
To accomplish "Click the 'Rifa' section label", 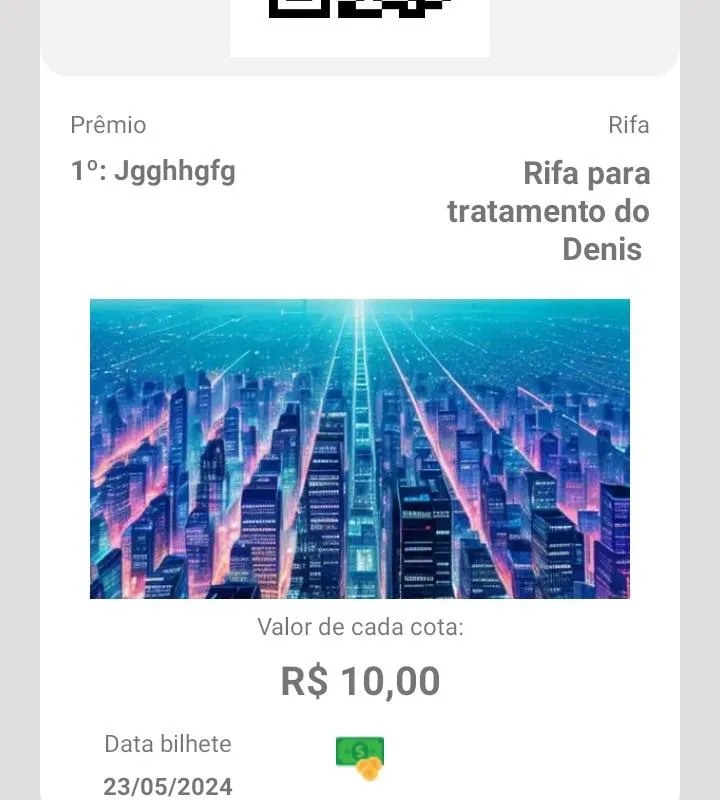I will pyautogui.click(x=630, y=124).
